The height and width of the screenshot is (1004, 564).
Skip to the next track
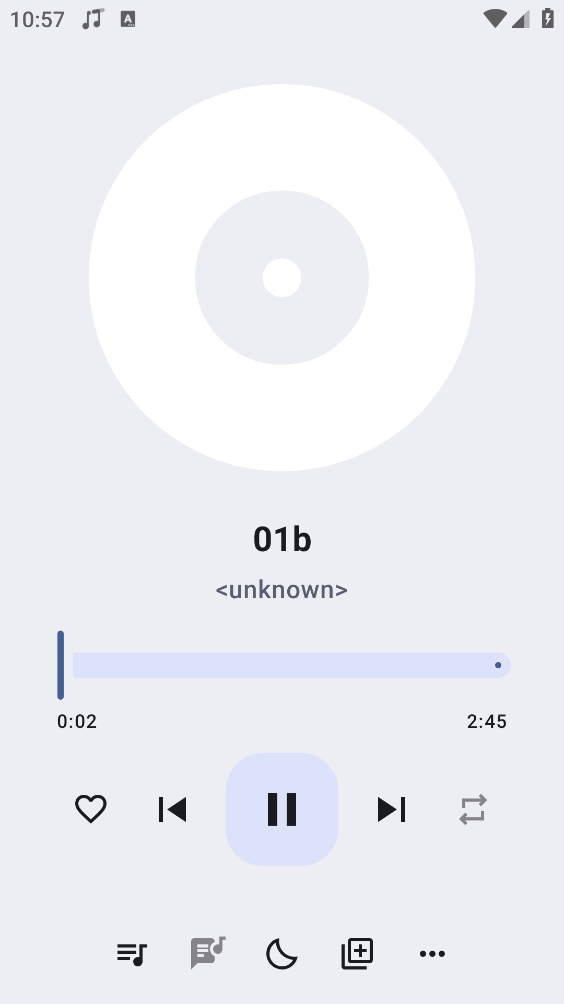coord(391,809)
